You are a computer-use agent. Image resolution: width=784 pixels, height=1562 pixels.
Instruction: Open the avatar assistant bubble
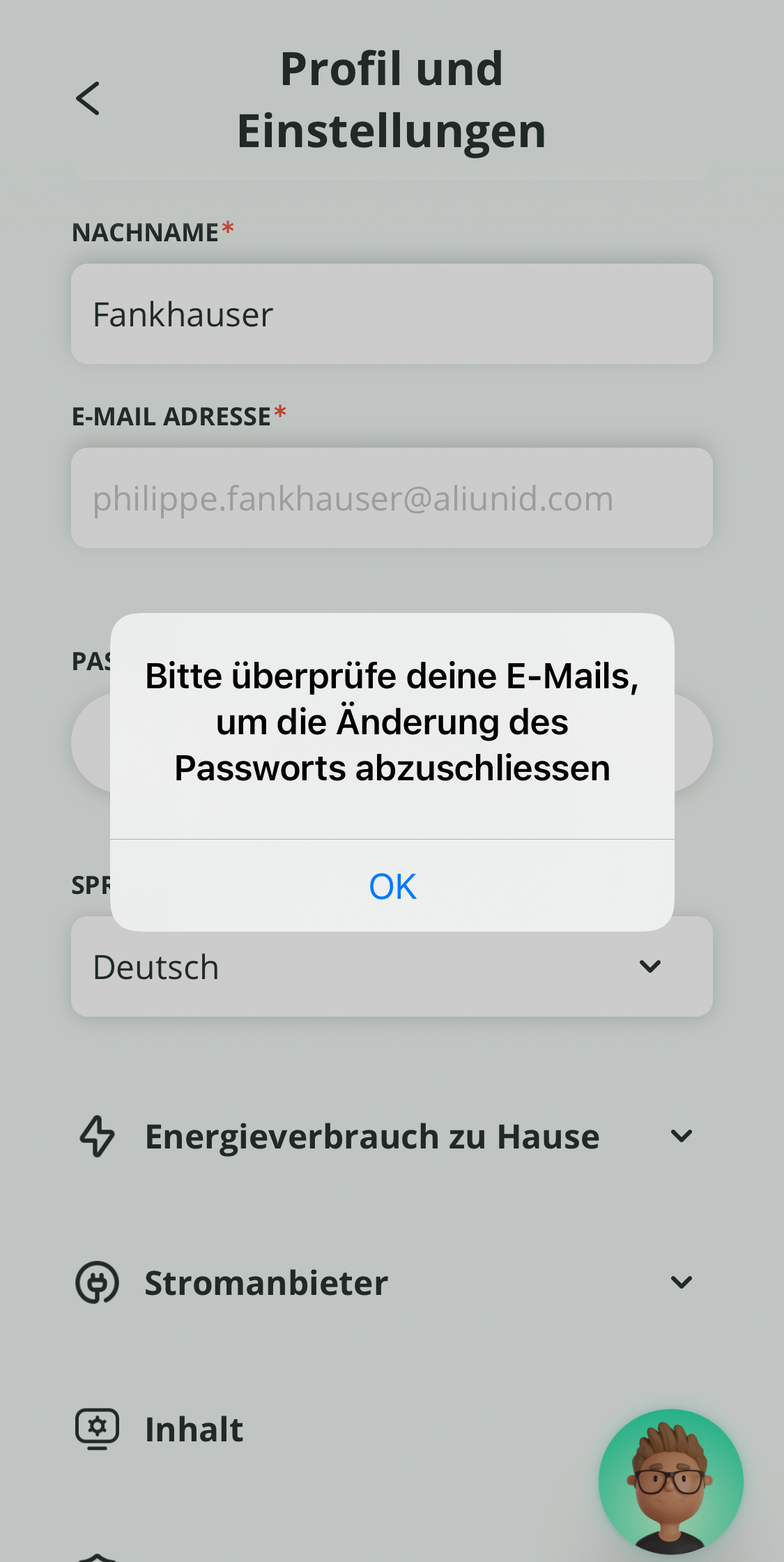pyautogui.click(x=670, y=1482)
